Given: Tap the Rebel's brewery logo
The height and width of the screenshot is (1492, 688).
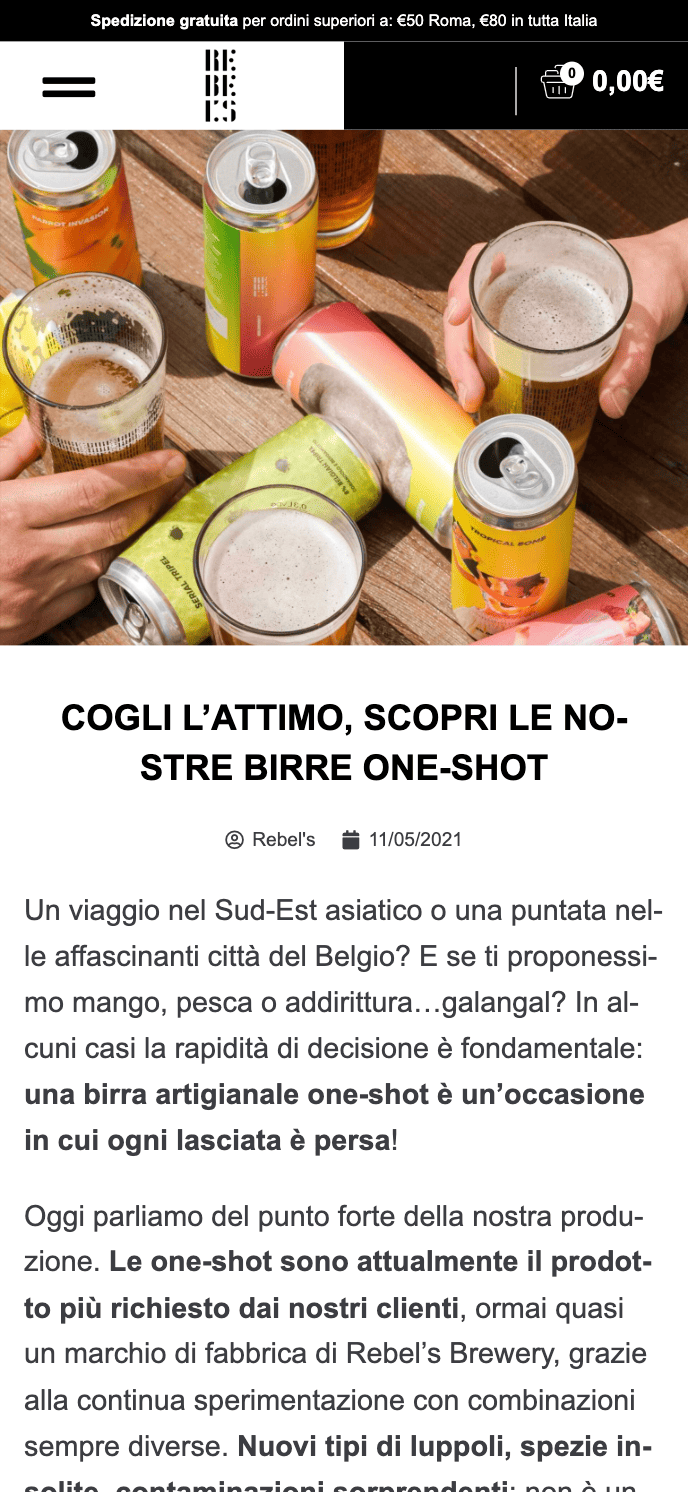Looking at the screenshot, I should pos(221,86).
